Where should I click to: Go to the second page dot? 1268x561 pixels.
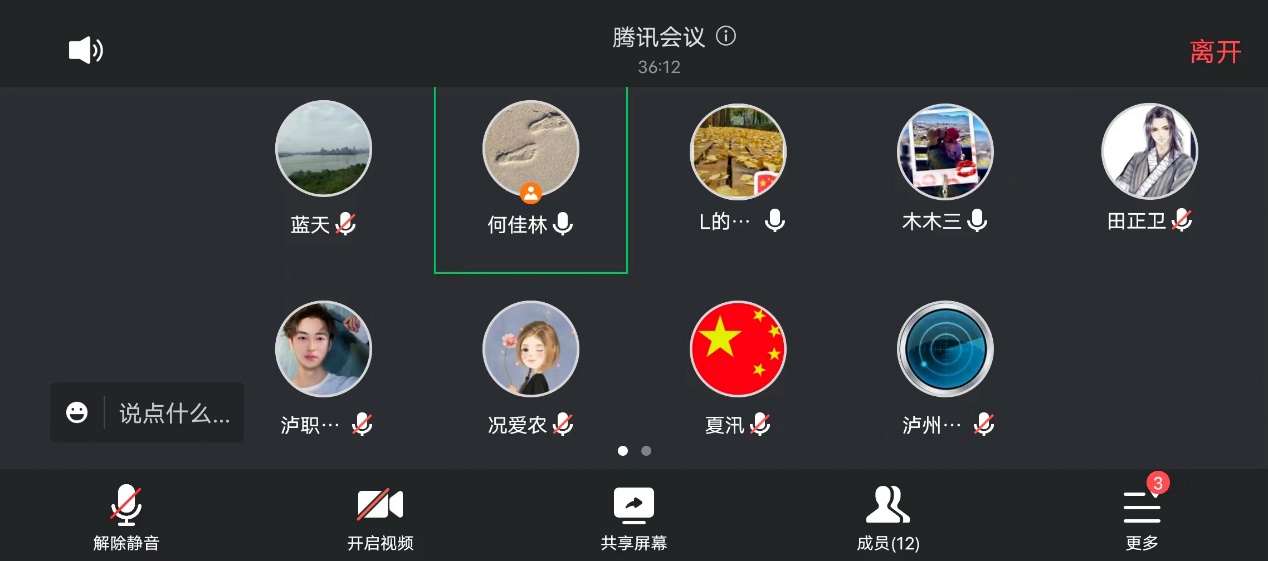pos(646,451)
